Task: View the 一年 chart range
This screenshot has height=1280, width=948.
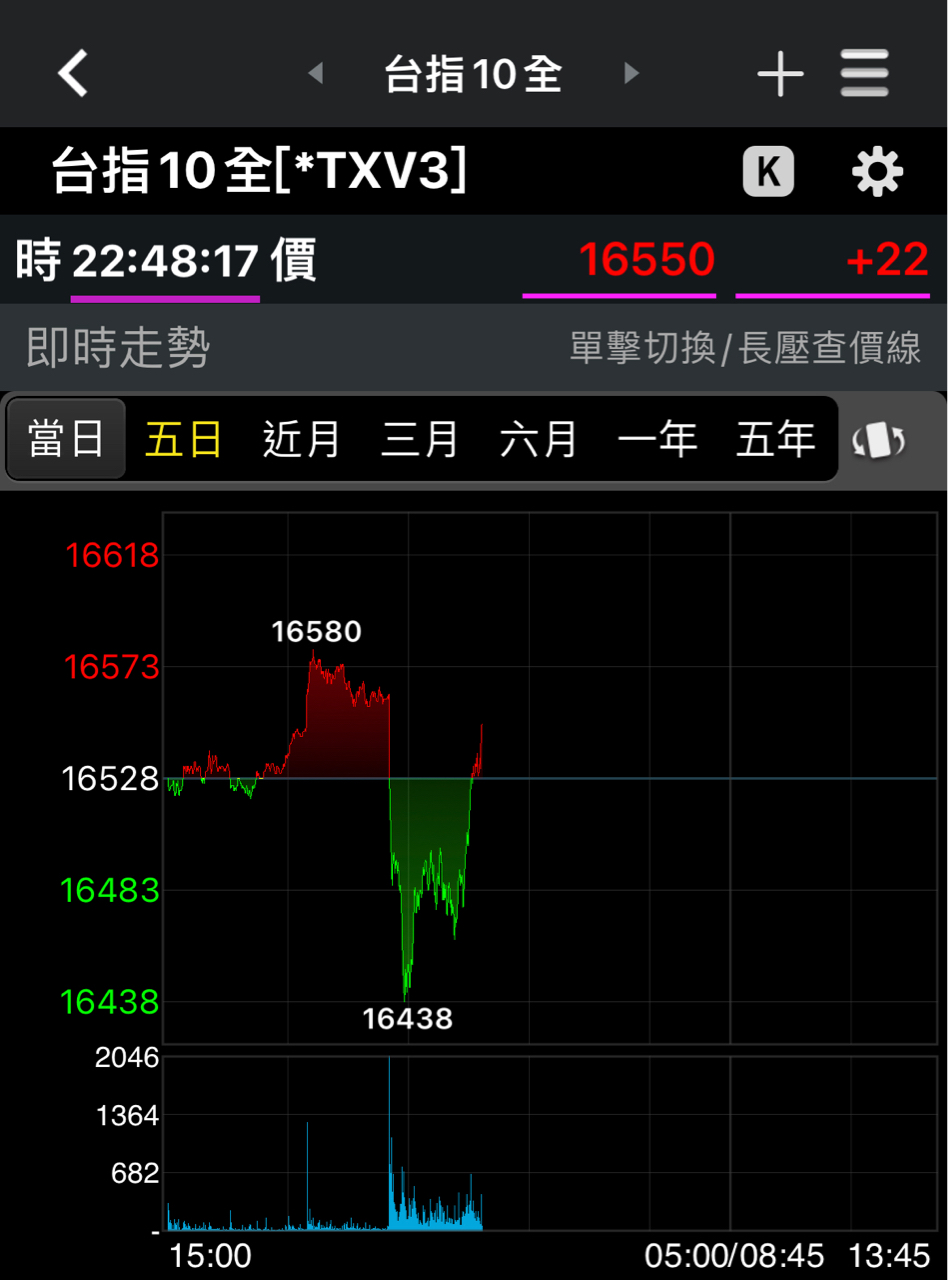Action: (x=657, y=439)
